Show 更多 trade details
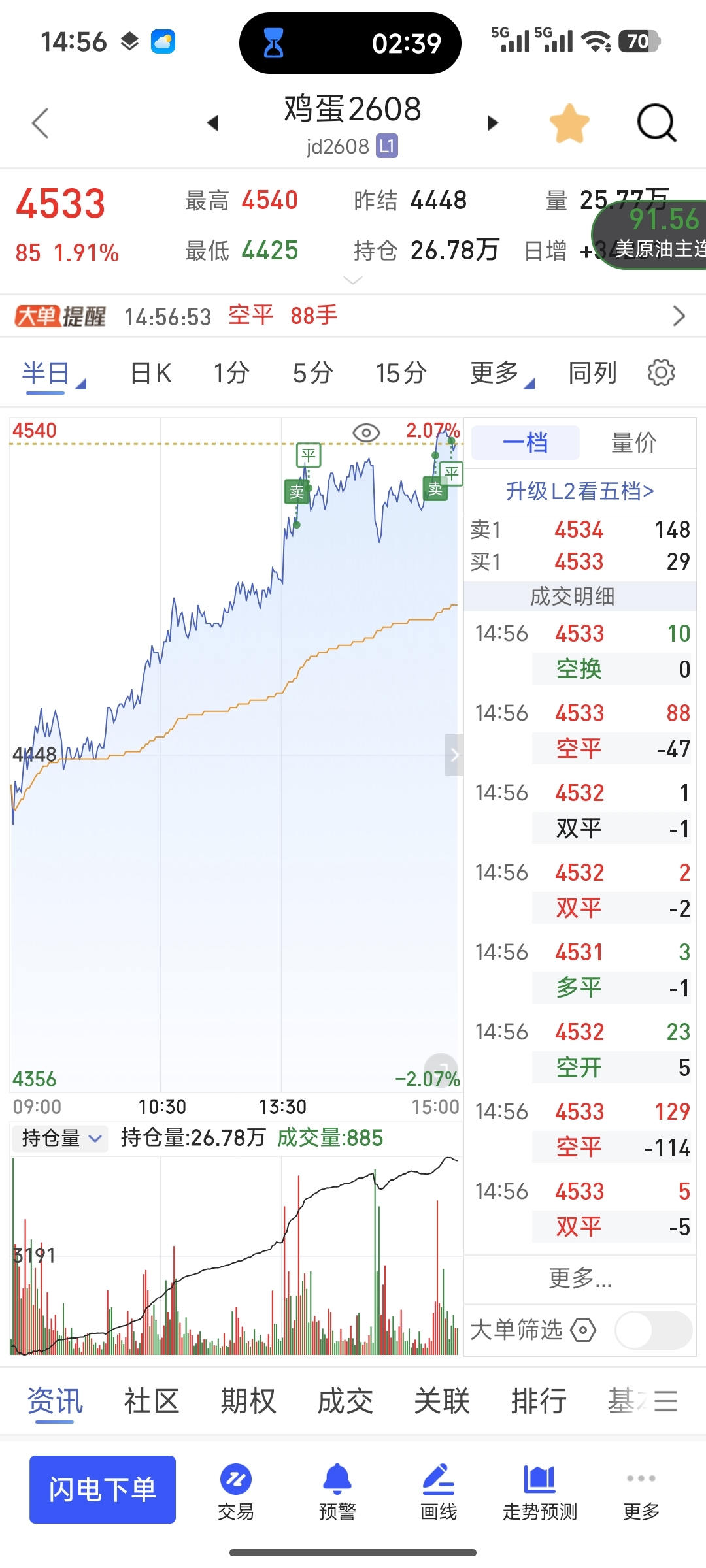Image resolution: width=706 pixels, height=1568 pixels. 580,1278
